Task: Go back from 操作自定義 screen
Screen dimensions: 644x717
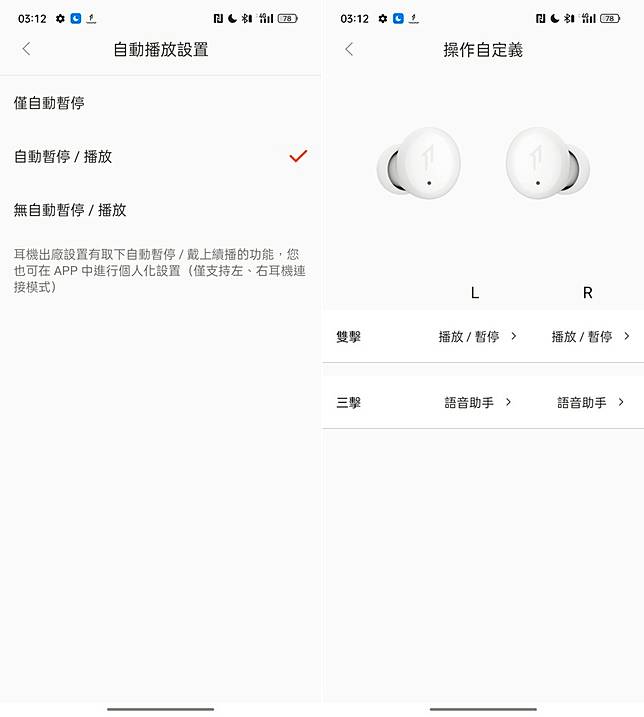Action: (x=348, y=49)
